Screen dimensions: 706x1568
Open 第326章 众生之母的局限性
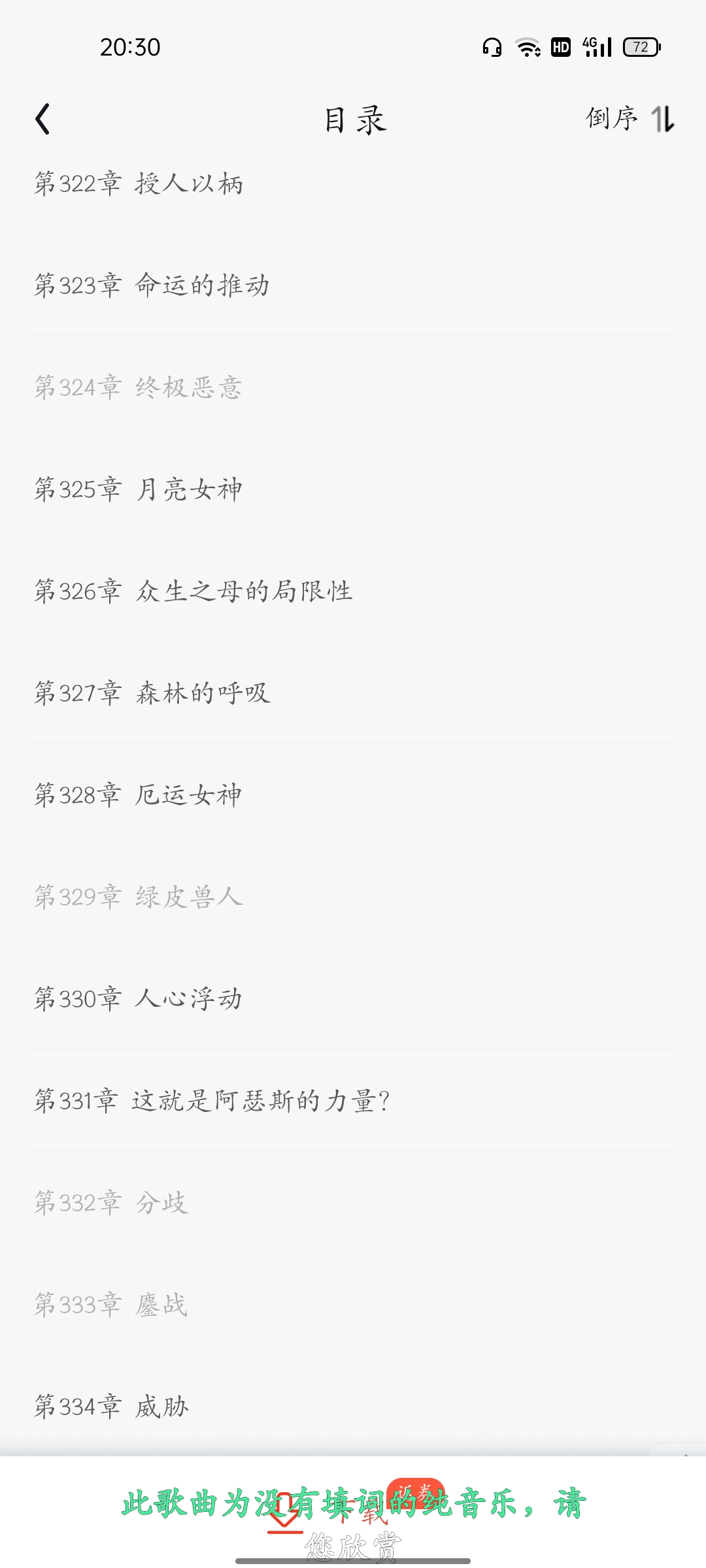tap(193, 592)
